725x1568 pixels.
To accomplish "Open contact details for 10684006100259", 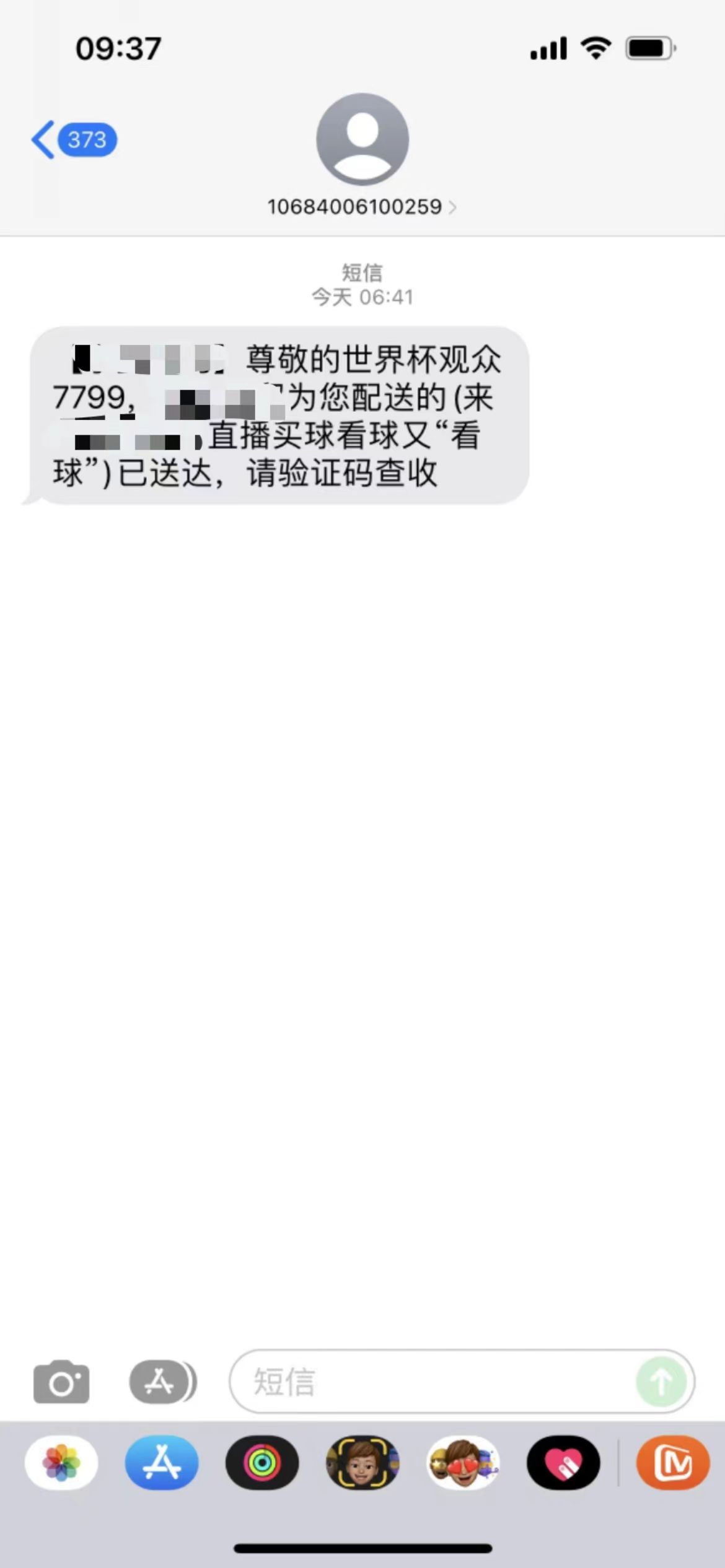I will click(361, 207).
